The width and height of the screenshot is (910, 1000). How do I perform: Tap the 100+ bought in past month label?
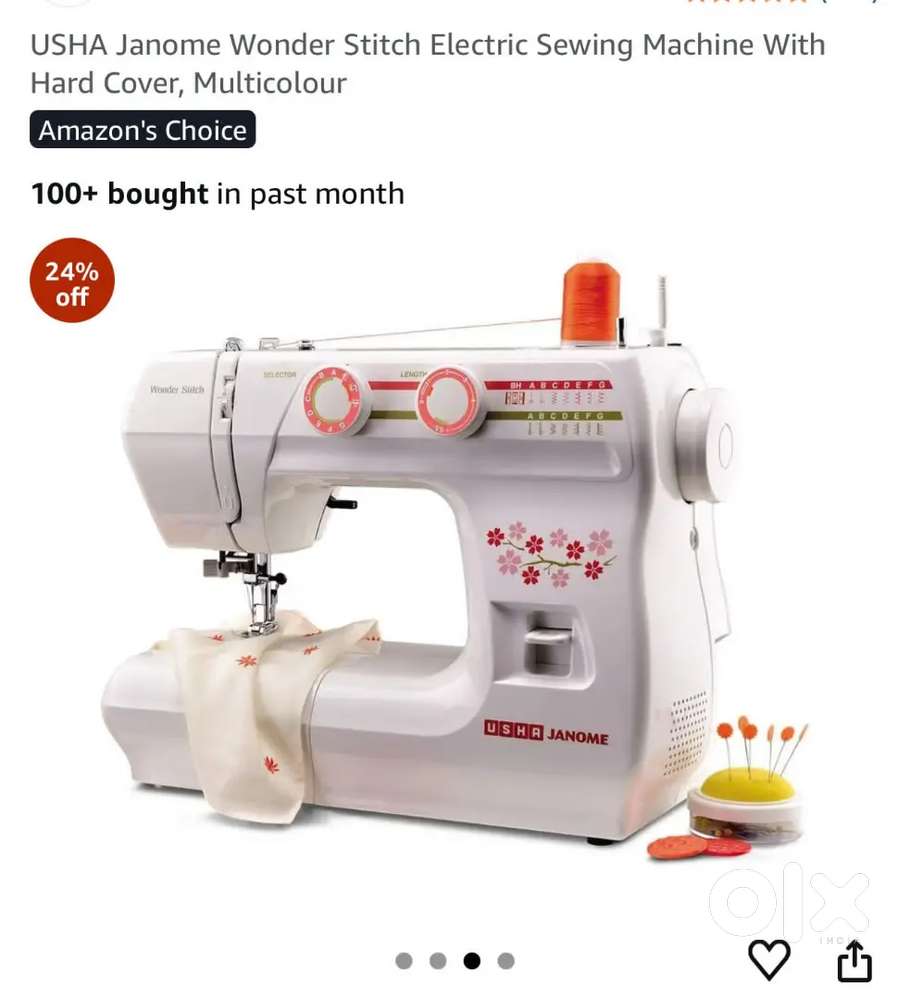tap(217, 193)
